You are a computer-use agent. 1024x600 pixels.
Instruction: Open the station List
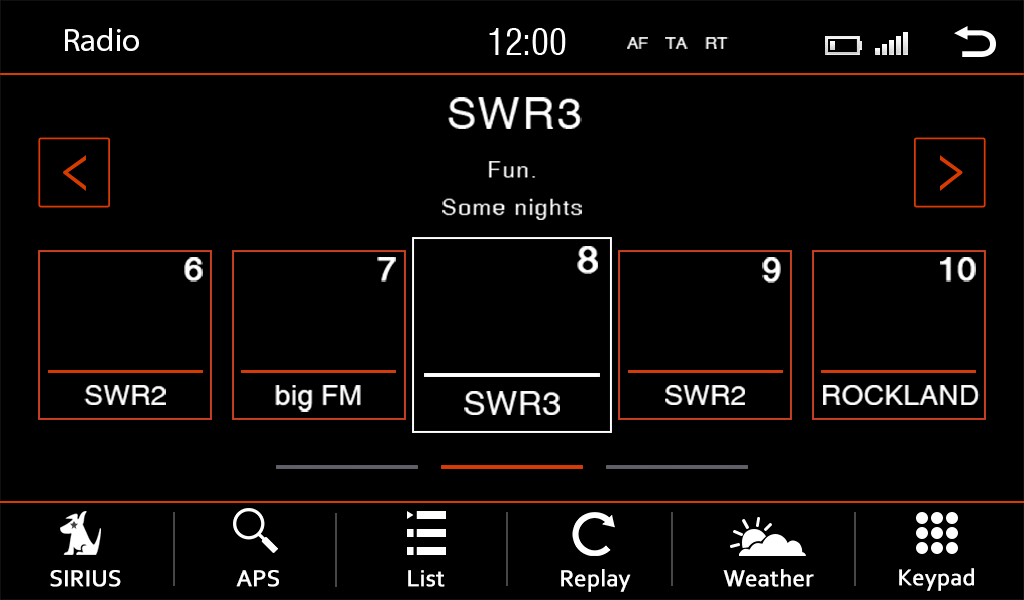[426, 550]
